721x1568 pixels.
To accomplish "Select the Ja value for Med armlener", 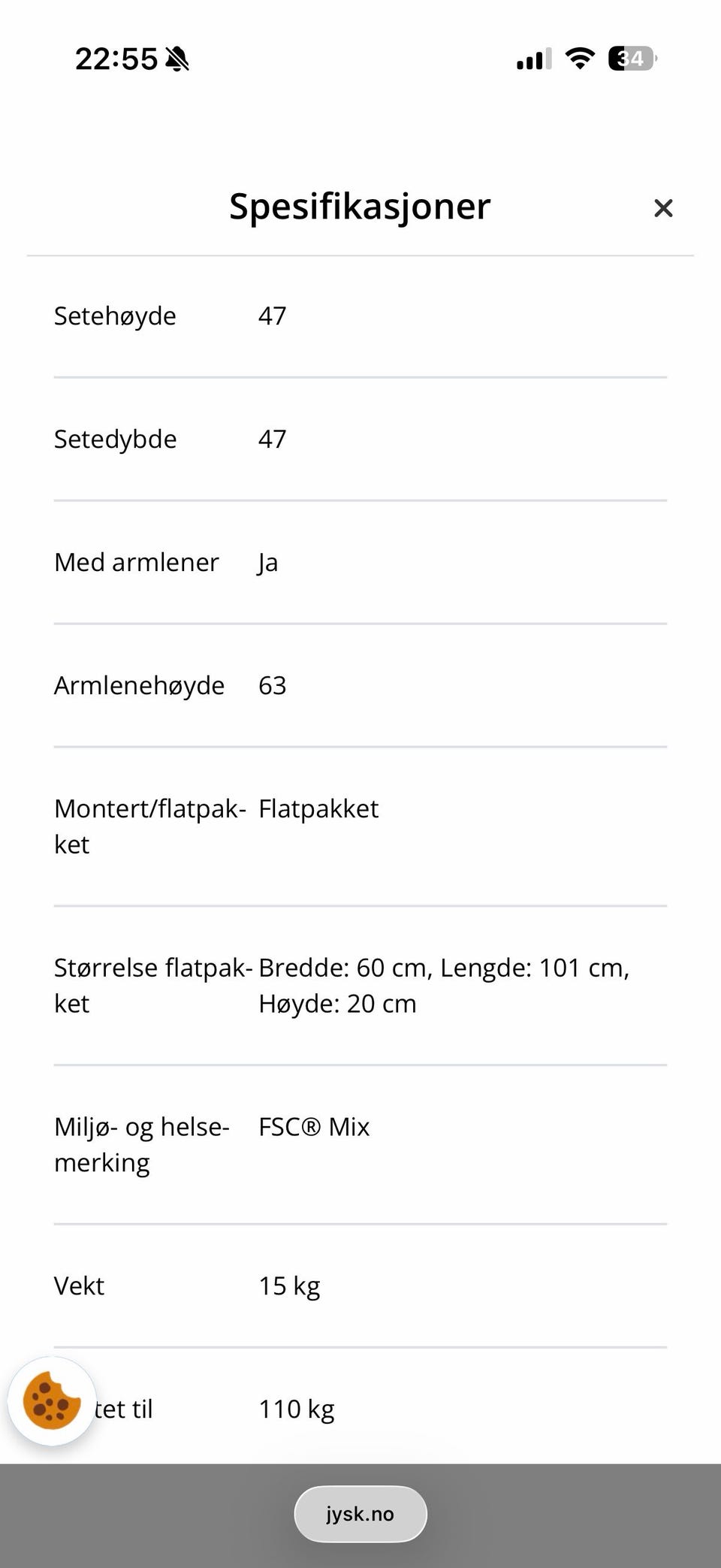I will 267,562.
